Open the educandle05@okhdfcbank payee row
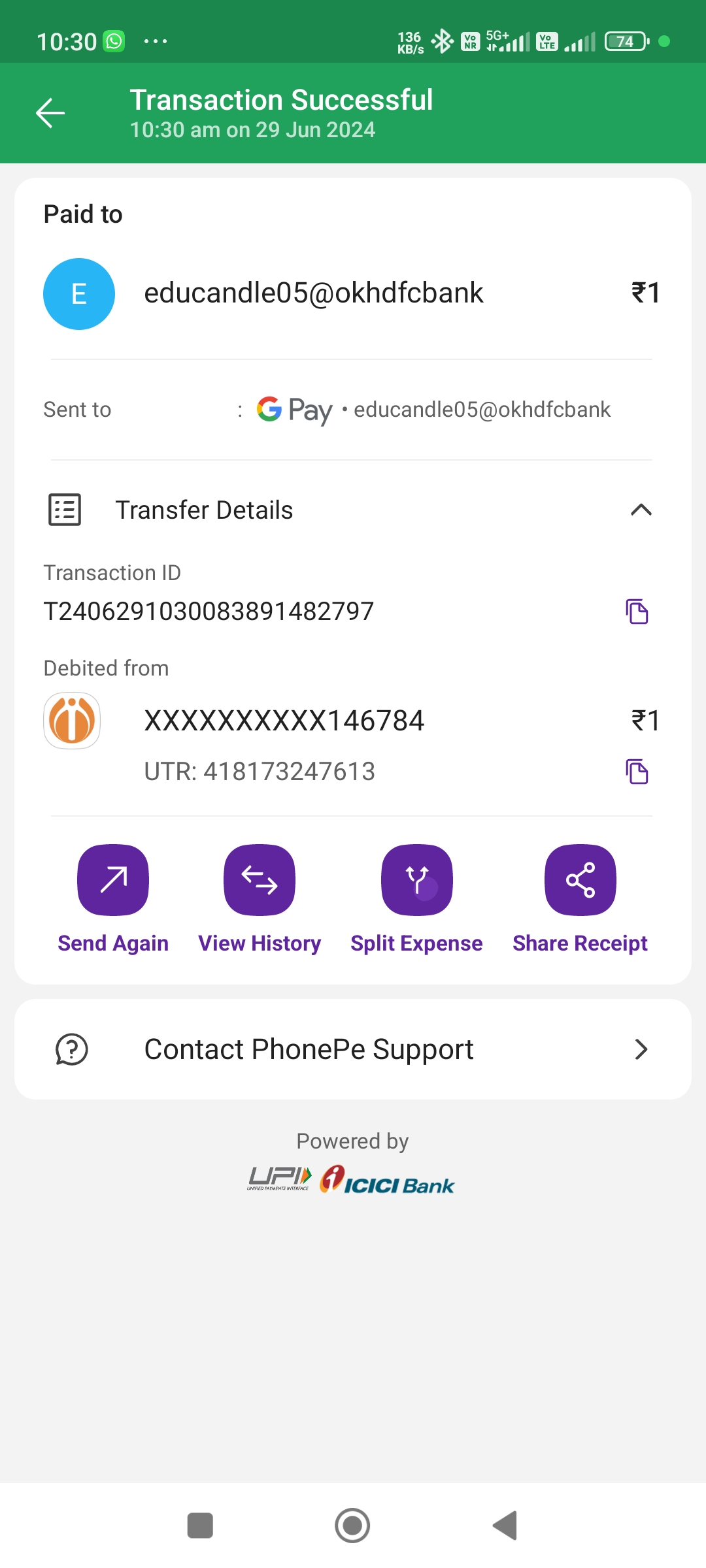Screen dimensions: 706x1568 (x=314, y=293)
